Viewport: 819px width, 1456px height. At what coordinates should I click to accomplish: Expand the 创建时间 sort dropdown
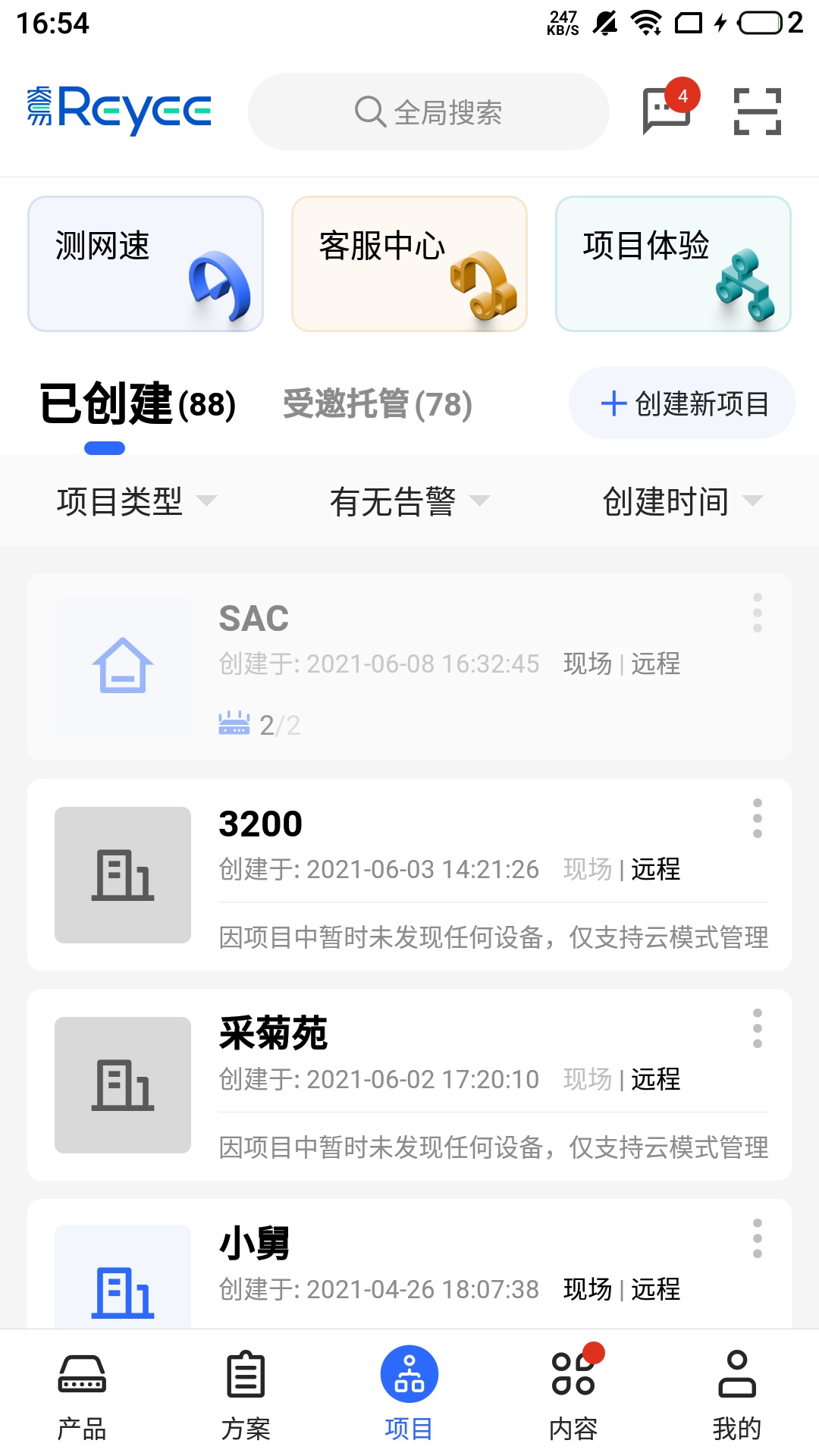682,501
